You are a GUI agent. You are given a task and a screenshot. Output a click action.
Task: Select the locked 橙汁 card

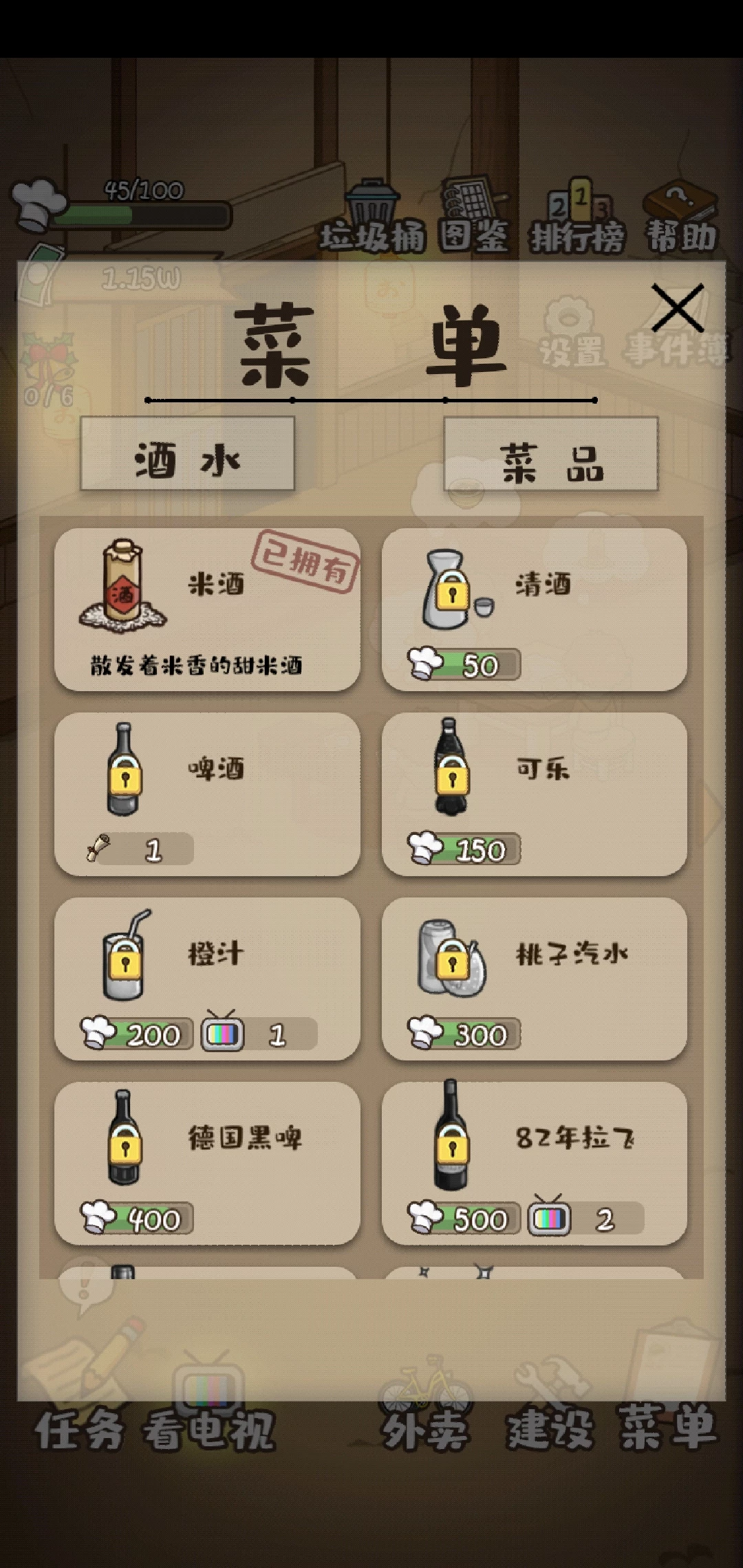click(x=206, y=978)
